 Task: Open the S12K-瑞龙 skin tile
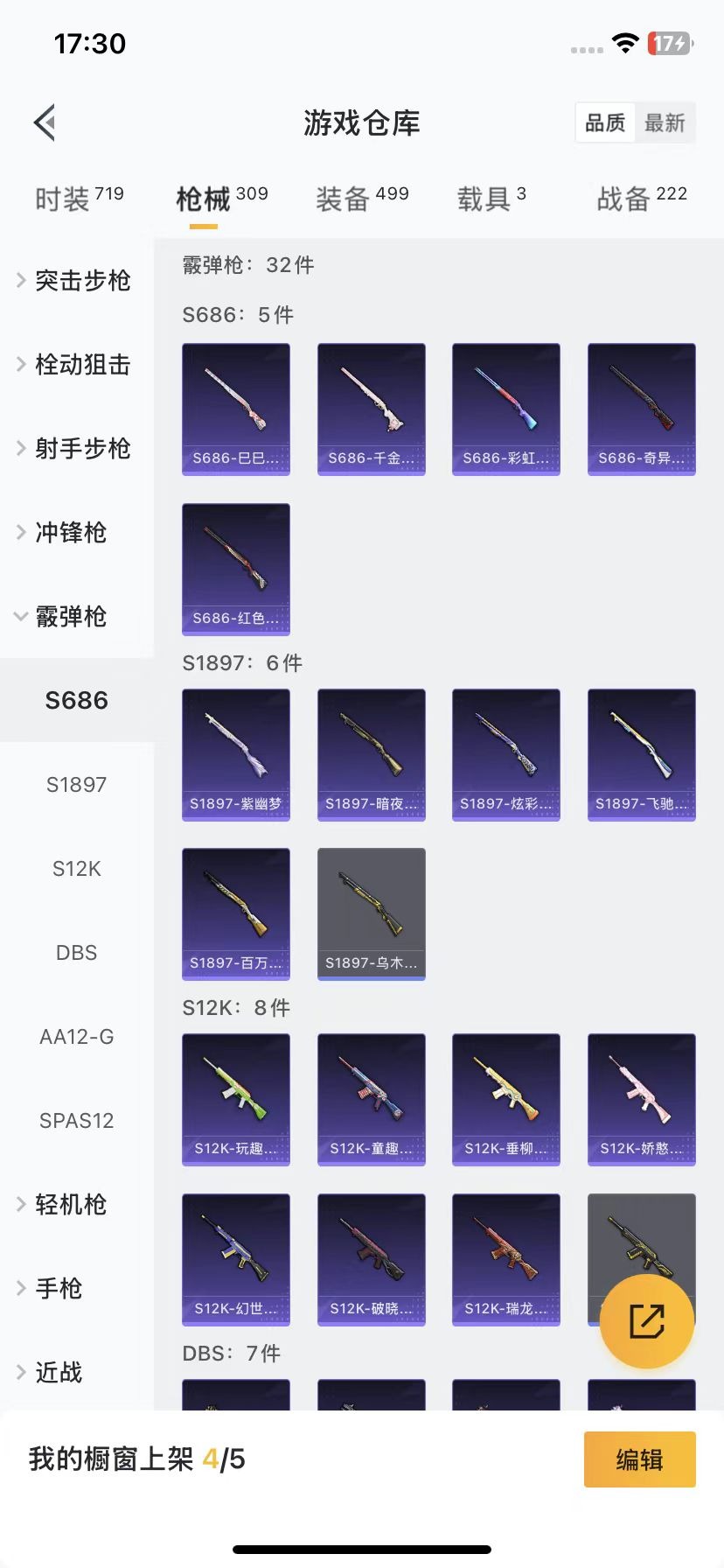coord(505,1259)
